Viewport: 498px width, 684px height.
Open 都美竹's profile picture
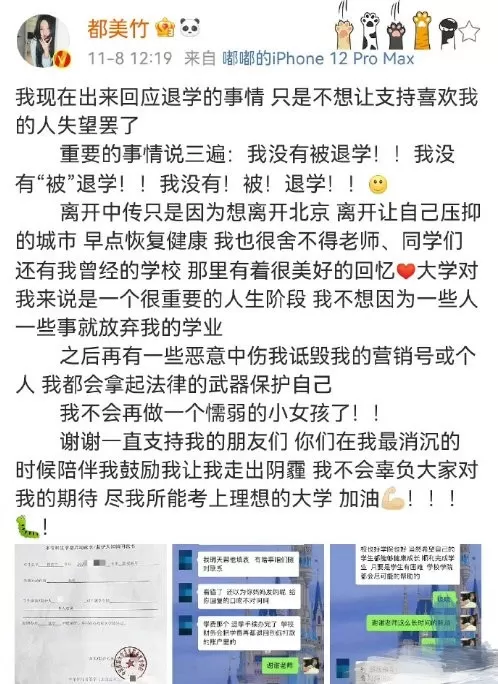43,41
